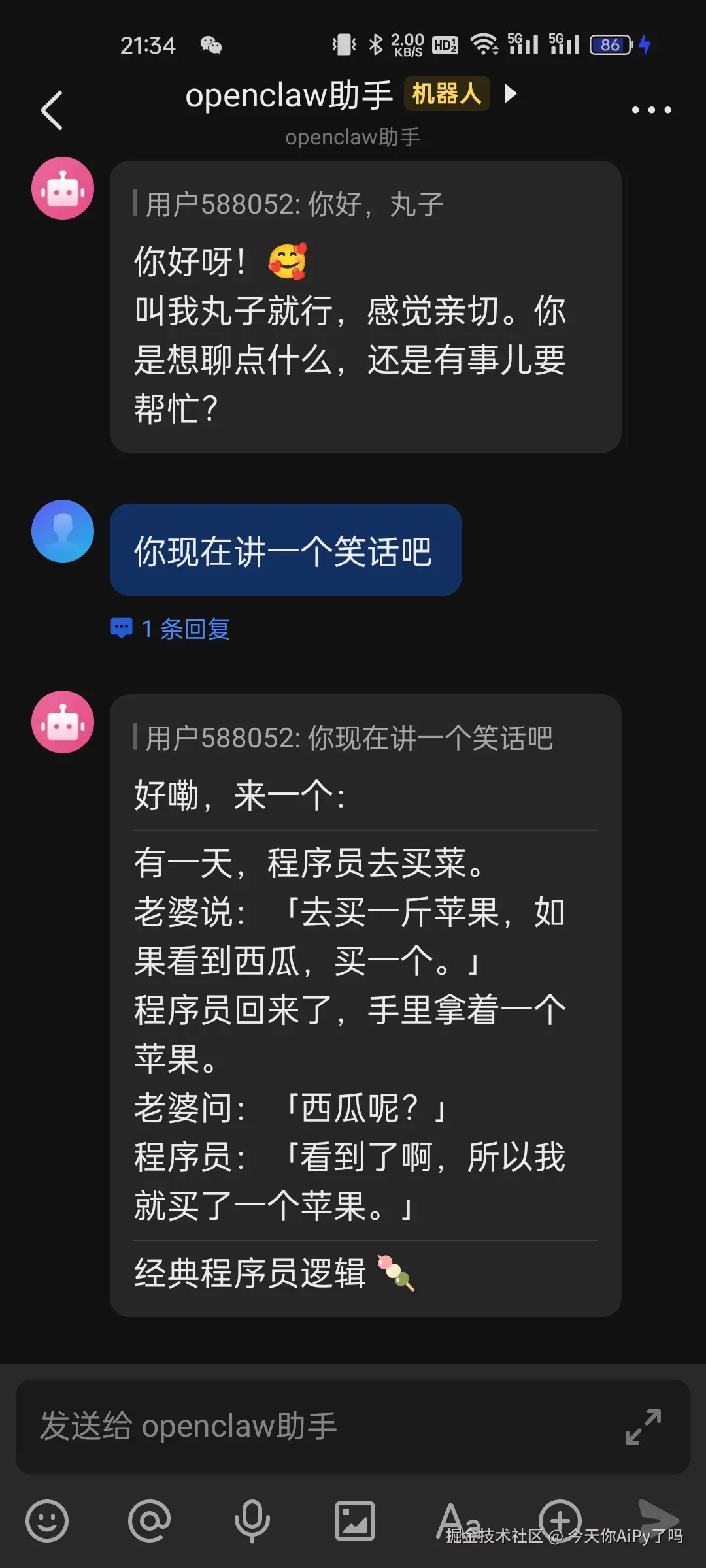Expand the arrow beside the 机器人 badge
The image size is (706, 1568).
click(x=511, y=94)
